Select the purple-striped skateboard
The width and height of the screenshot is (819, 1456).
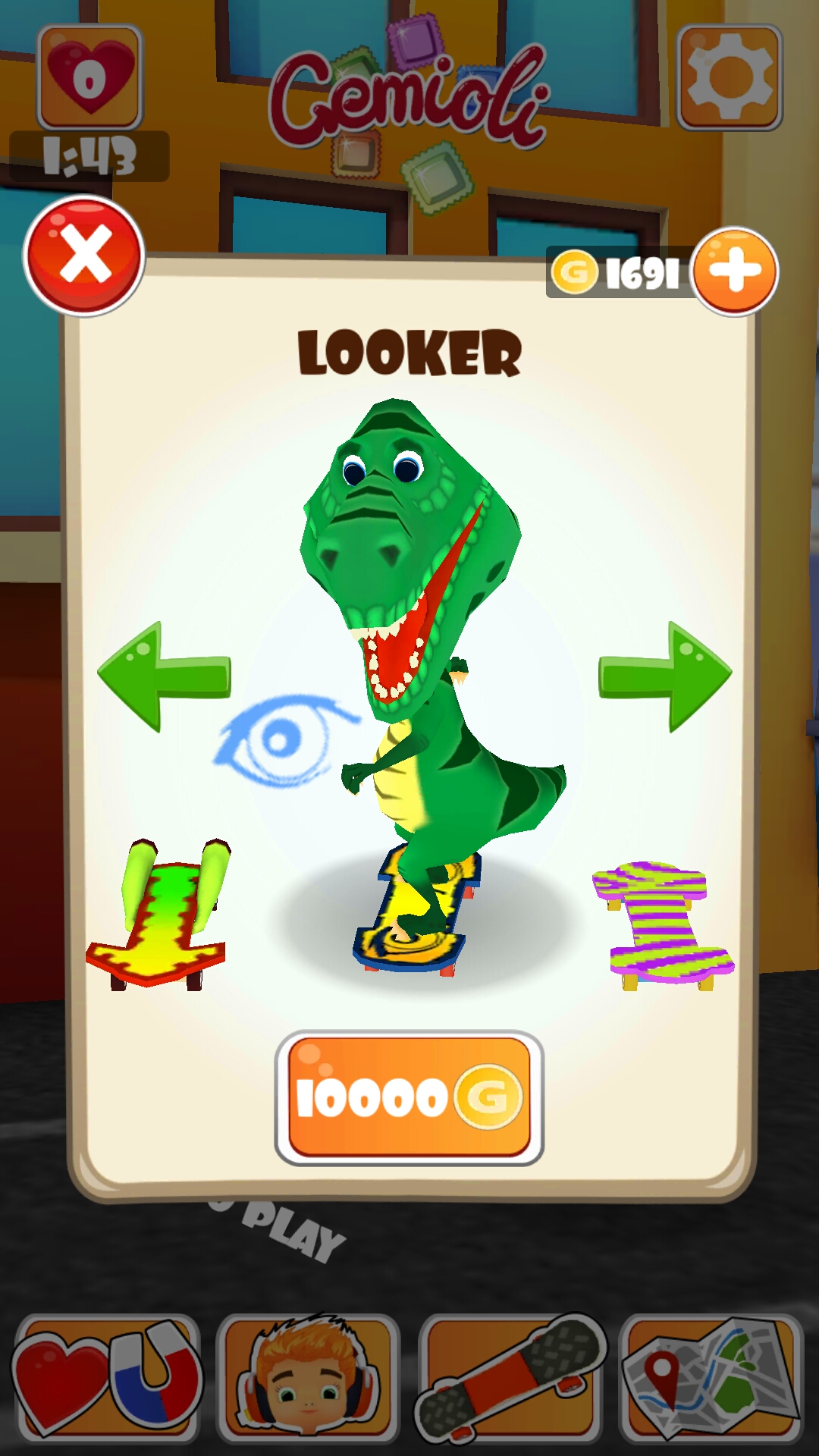tap(661, 925)
